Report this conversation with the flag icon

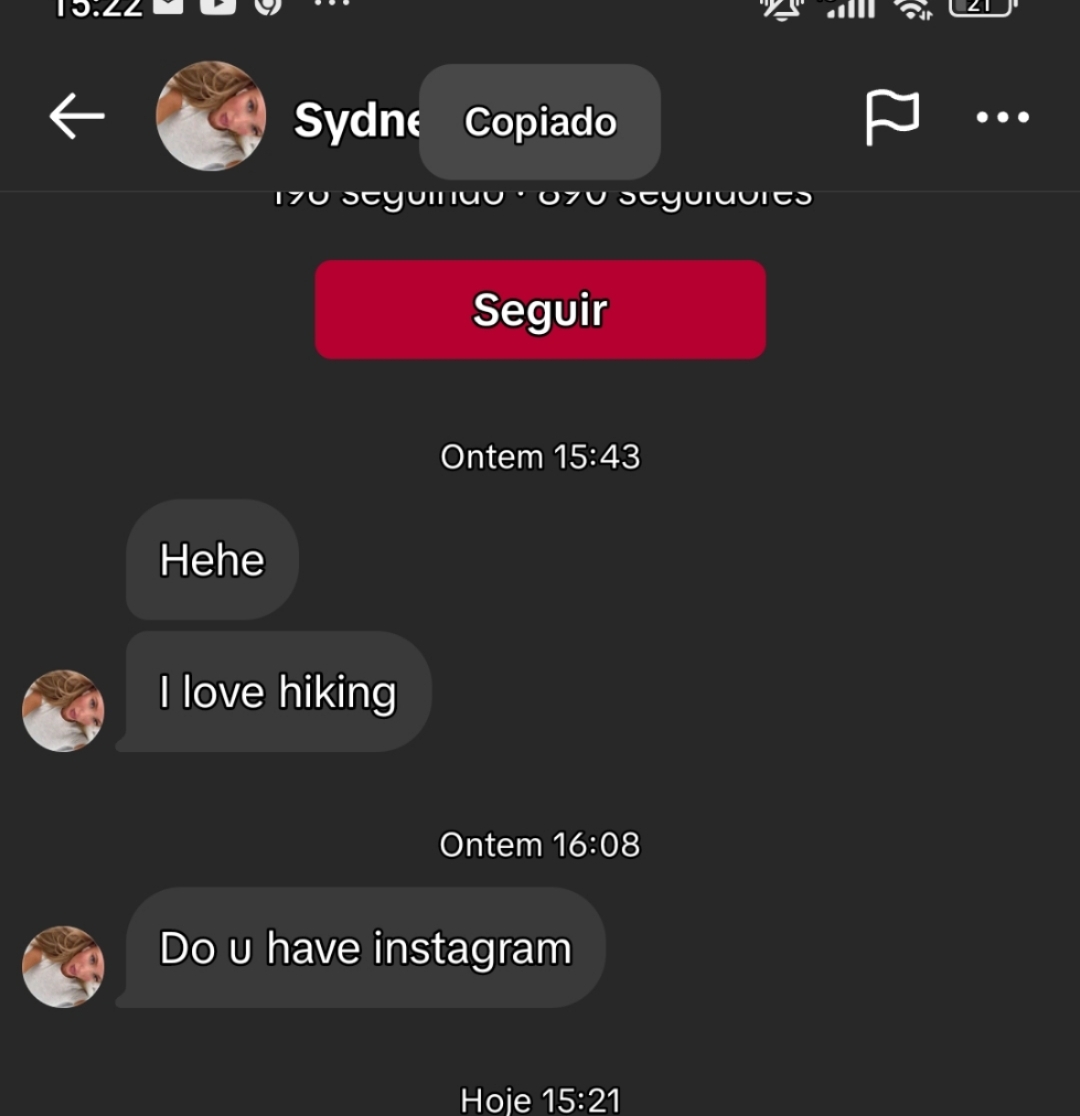891,118
